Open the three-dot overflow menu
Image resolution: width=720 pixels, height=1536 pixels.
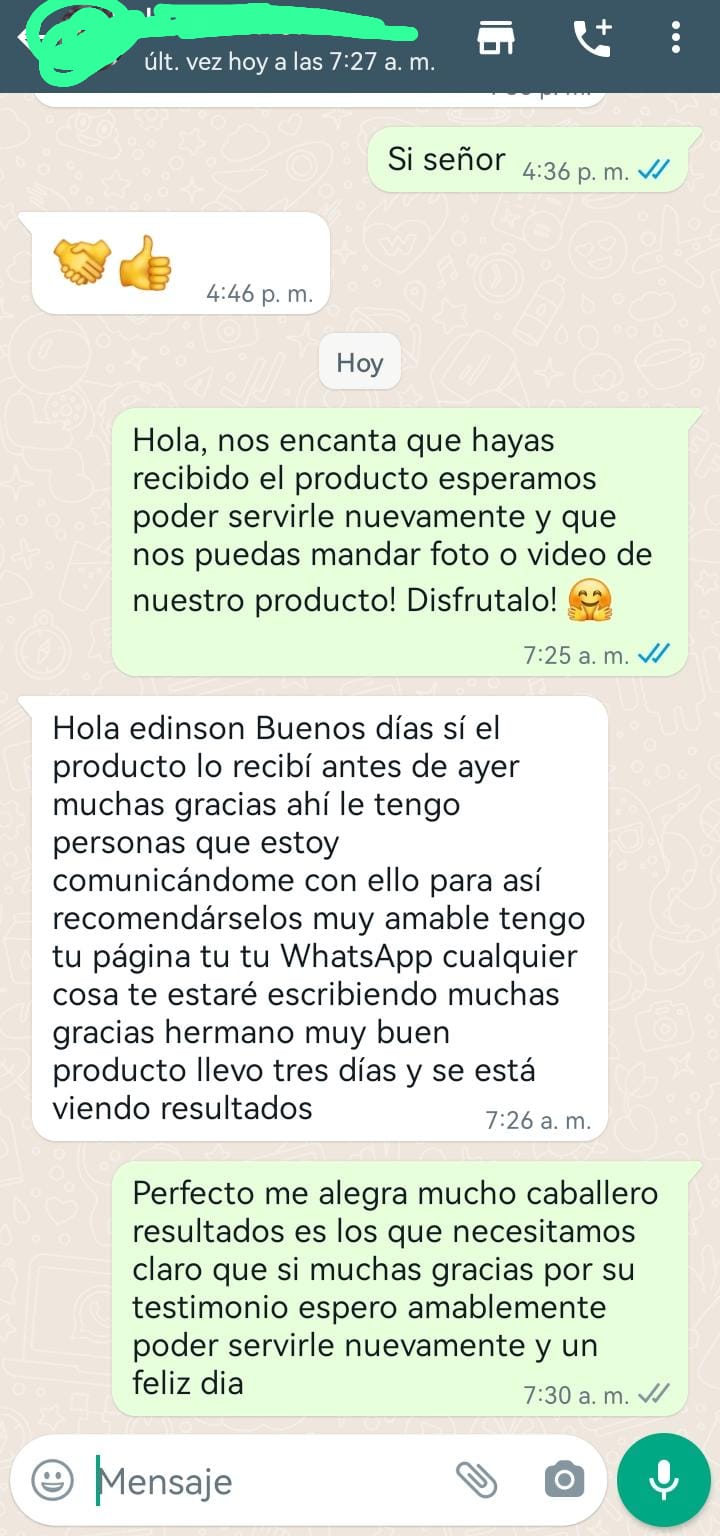tap(676, 38)
